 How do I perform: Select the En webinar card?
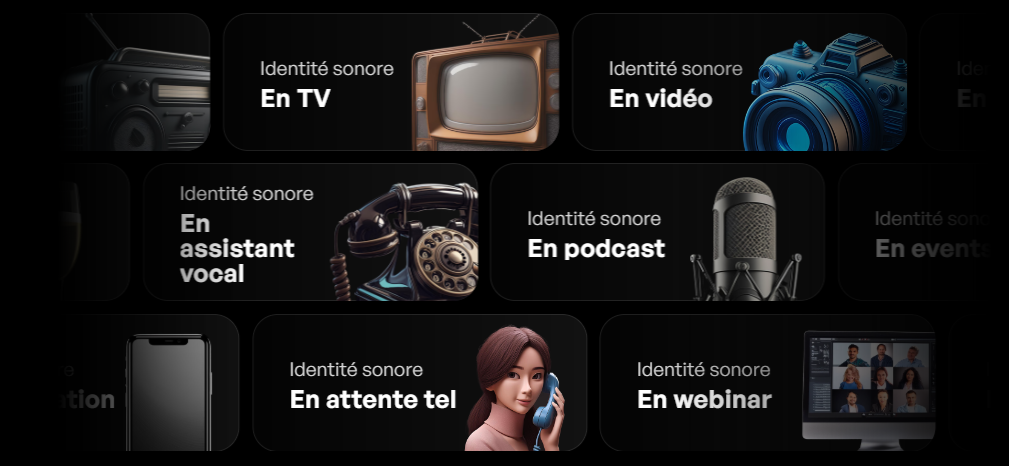click(766, 384)
